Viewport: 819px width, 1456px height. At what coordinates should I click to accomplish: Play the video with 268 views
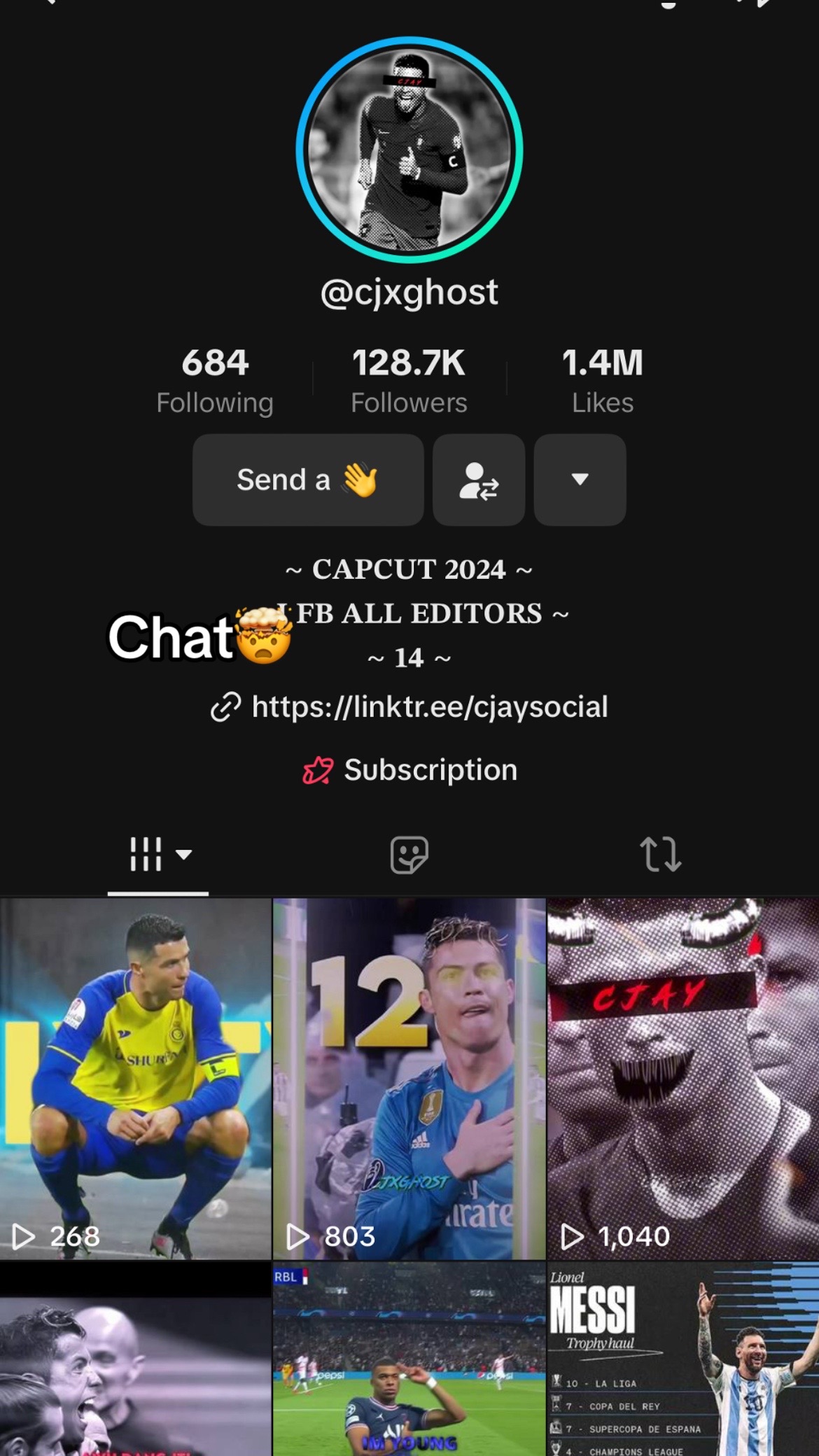pyautogui.click(x=136, y=1078)
